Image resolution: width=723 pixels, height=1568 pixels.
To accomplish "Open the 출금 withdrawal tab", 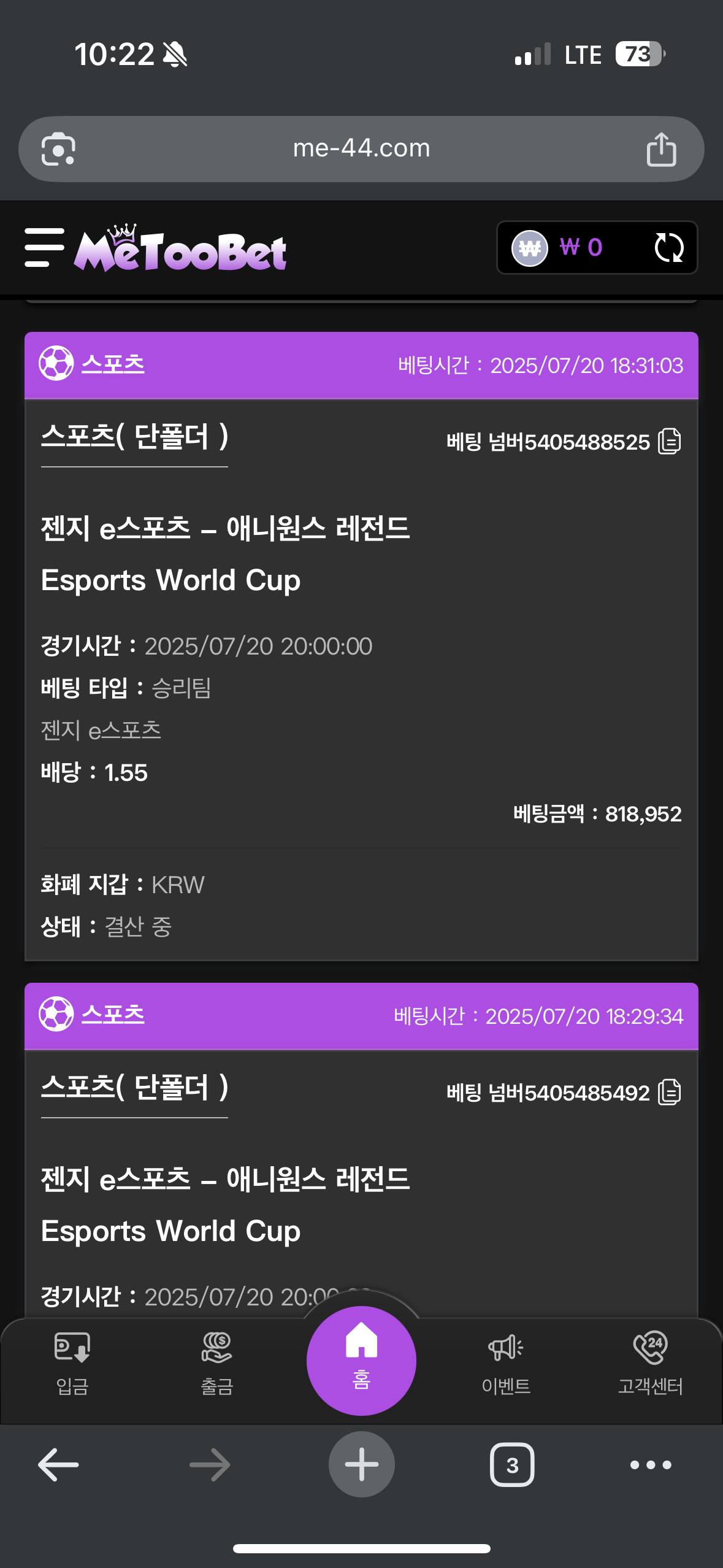I will tap(217, 1364).
